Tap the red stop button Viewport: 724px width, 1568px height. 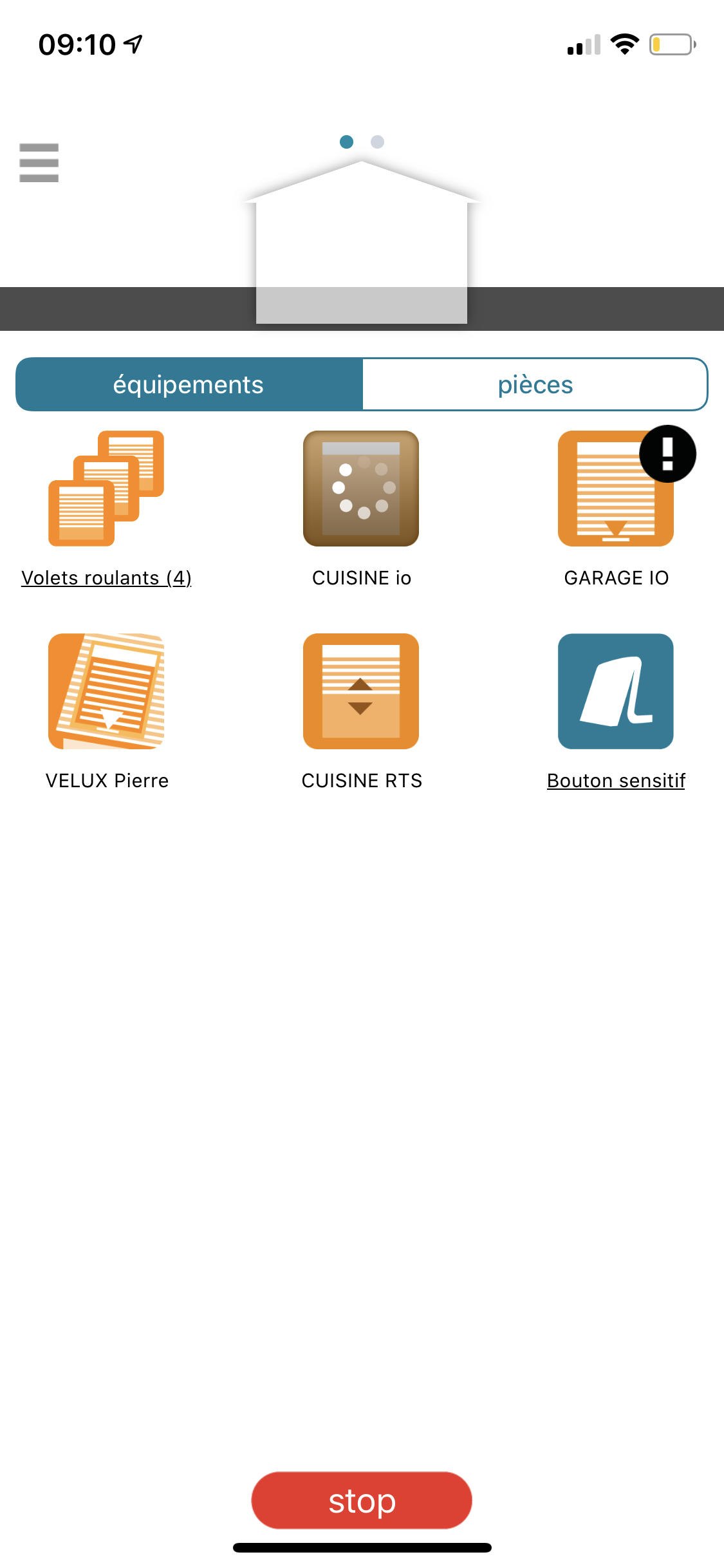pyautogui.click(x=362, y=1500)
